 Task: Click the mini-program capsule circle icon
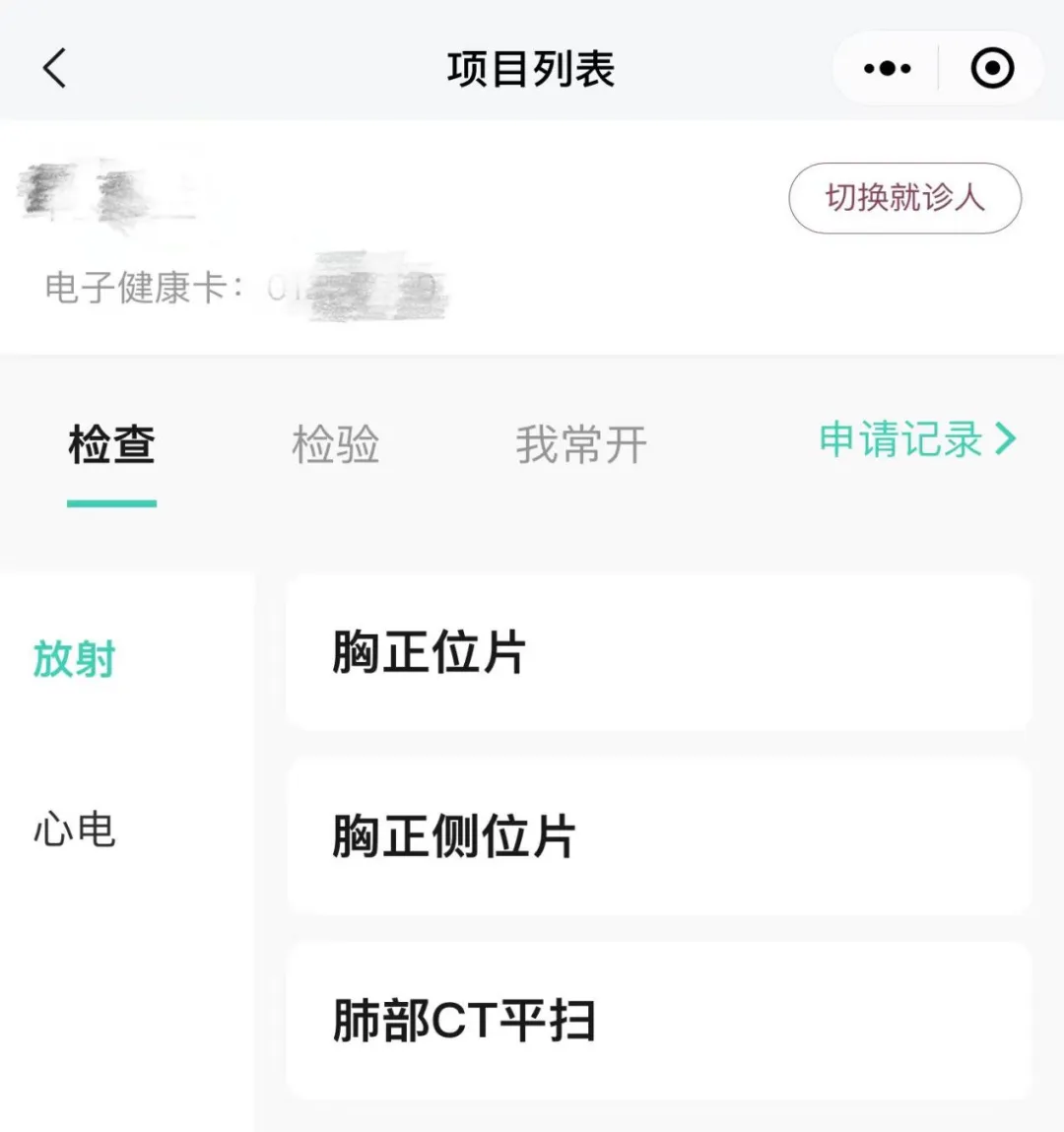(x=991, y=67)
